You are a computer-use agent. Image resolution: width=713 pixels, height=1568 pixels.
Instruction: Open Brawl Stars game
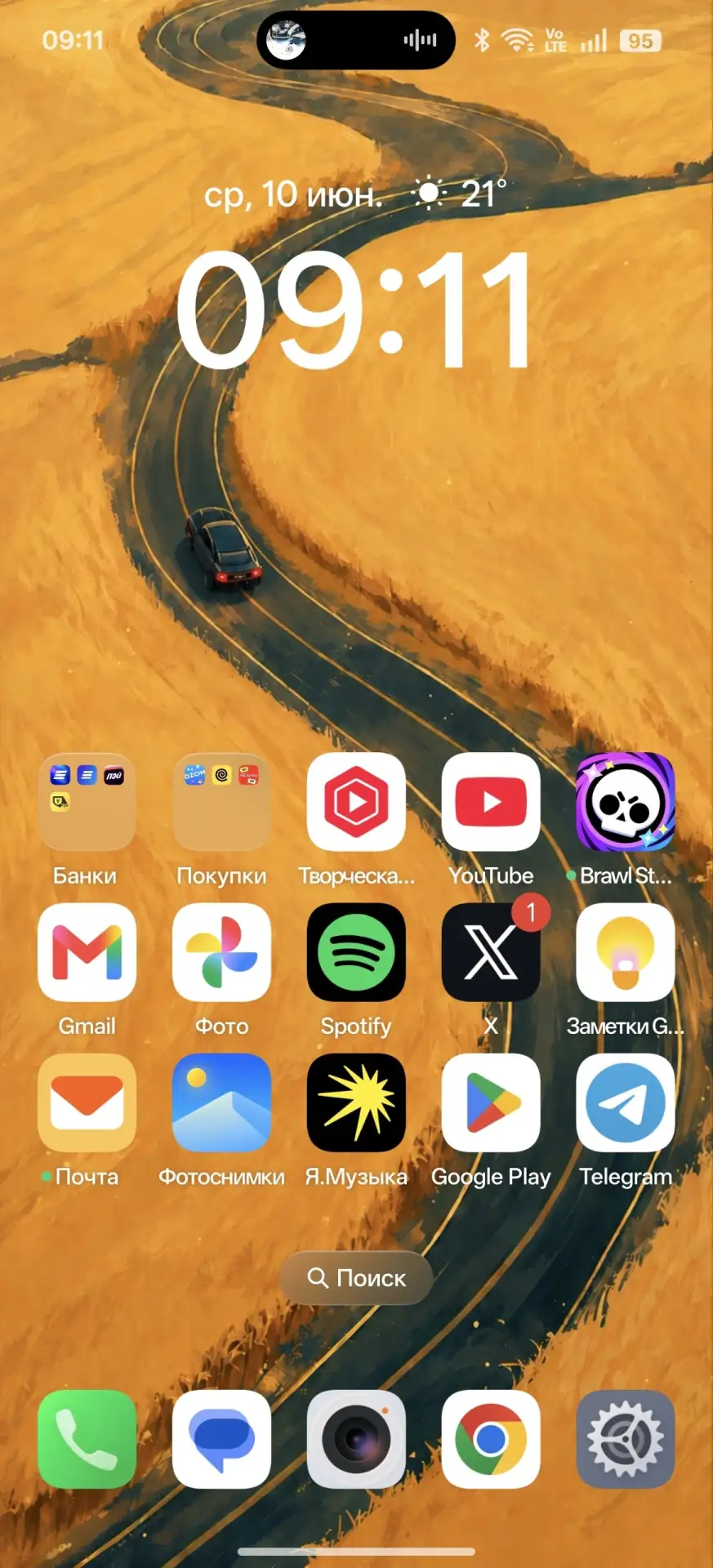(x=626, y=802)
